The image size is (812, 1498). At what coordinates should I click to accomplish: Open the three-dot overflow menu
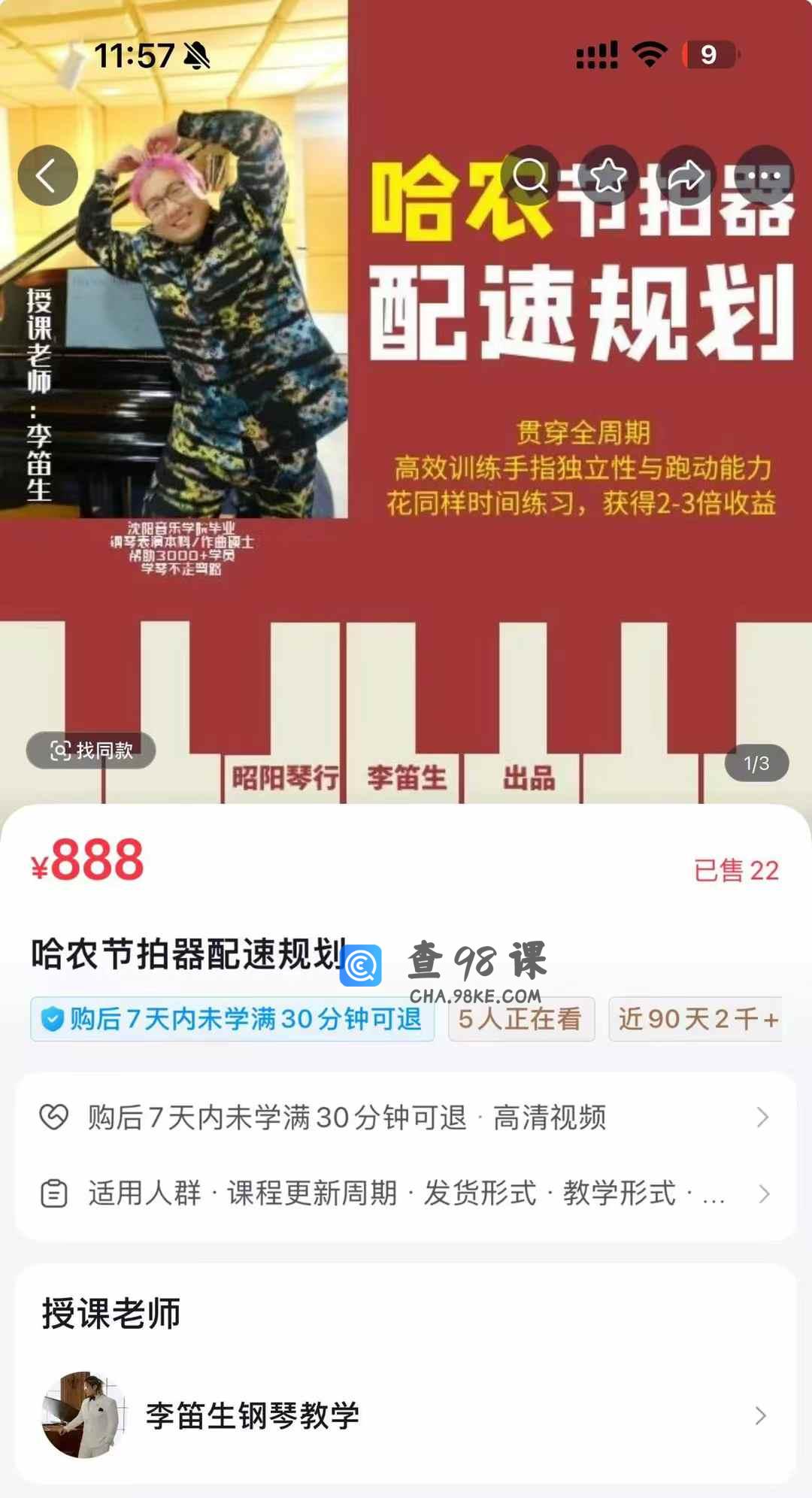764,176
